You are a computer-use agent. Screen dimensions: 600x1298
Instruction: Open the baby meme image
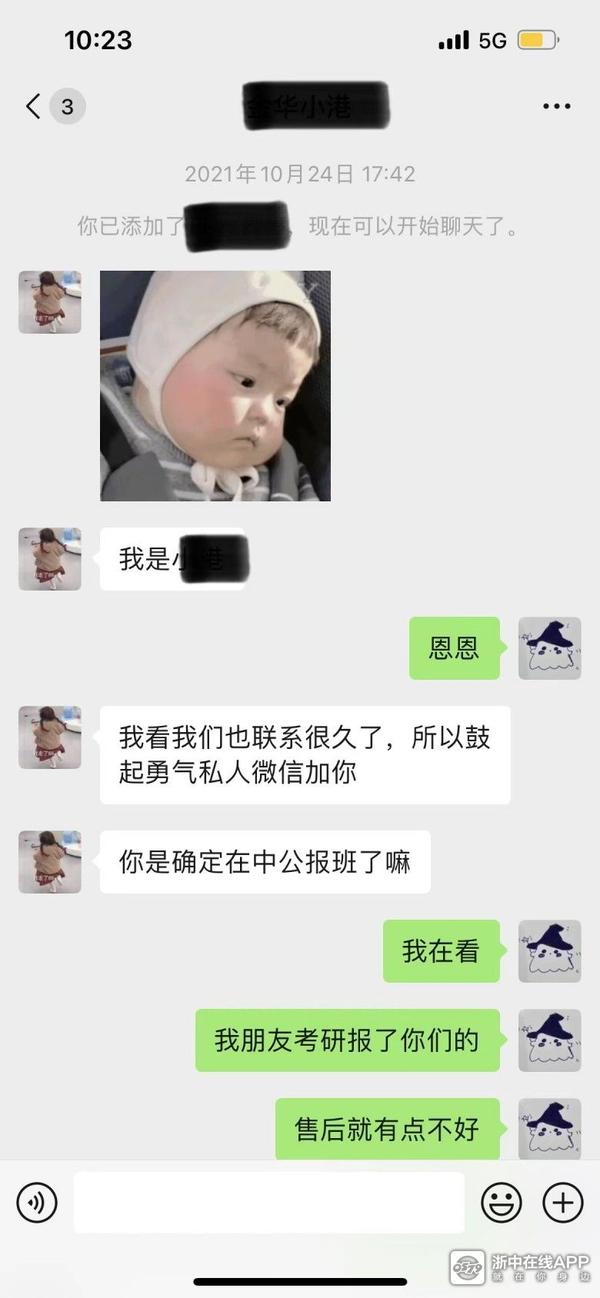click(215, 386)
